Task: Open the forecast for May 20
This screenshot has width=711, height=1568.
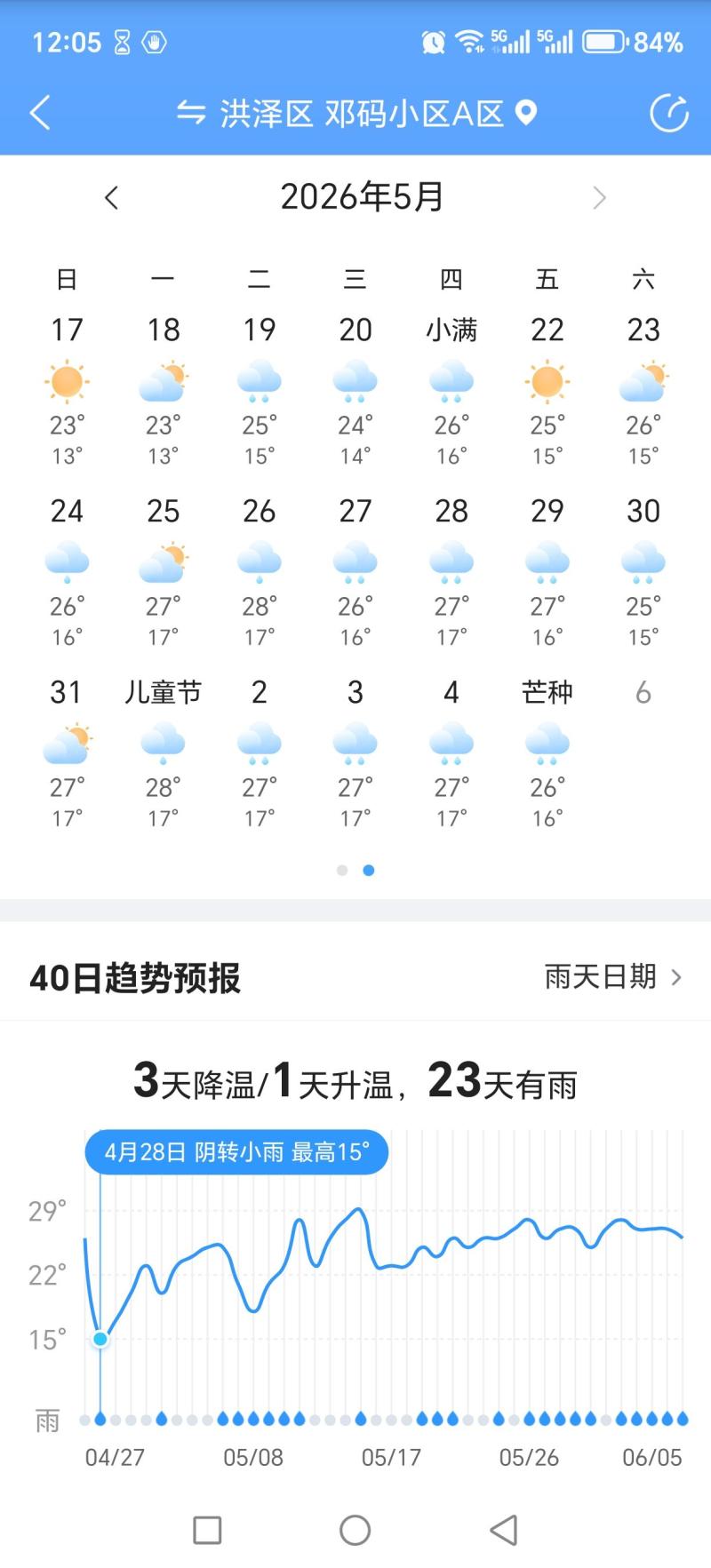Action: pos(355,389)
